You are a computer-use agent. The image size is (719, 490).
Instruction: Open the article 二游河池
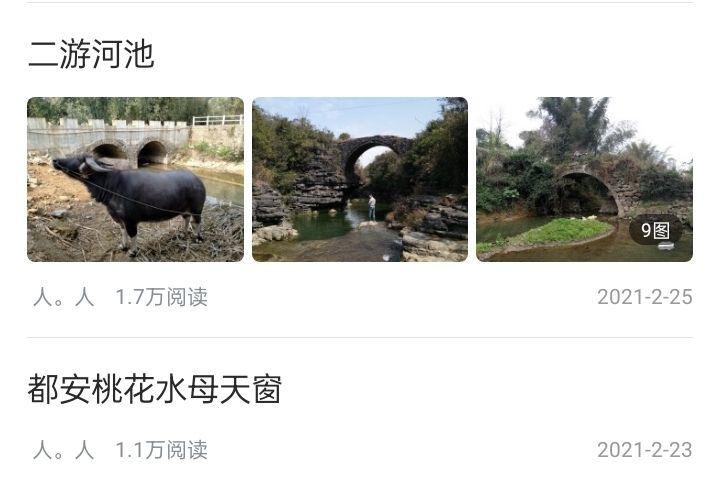tap(92, 54)
